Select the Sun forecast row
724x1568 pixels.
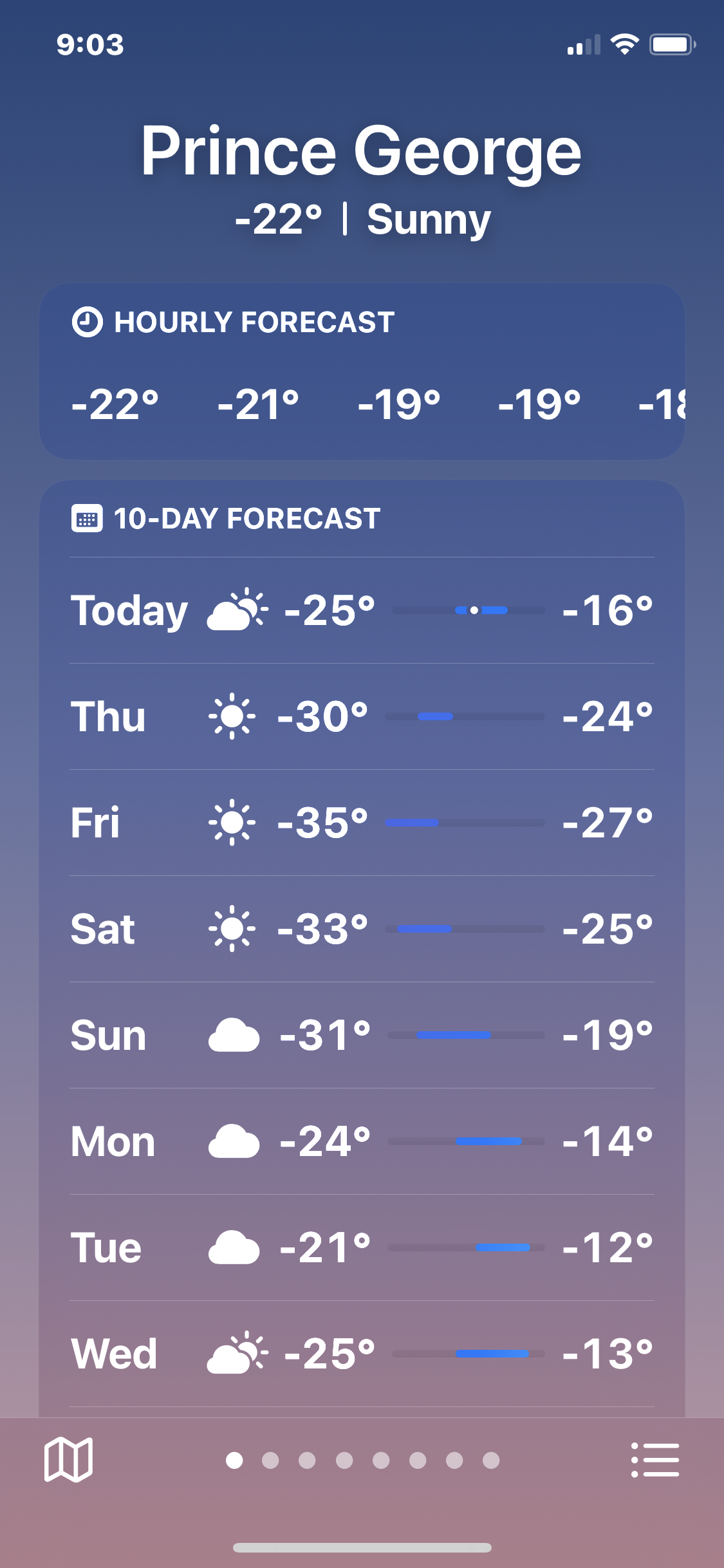(362, 1035)
